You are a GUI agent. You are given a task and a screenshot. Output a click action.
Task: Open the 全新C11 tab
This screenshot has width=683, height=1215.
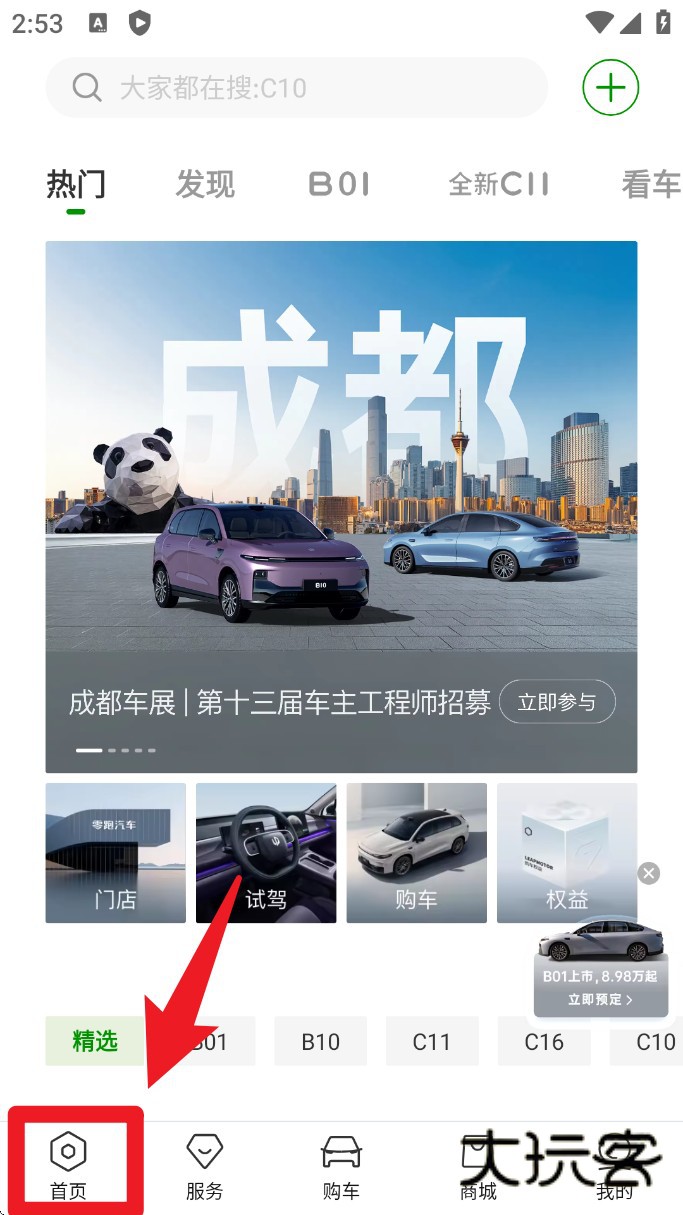pos(499,184)
